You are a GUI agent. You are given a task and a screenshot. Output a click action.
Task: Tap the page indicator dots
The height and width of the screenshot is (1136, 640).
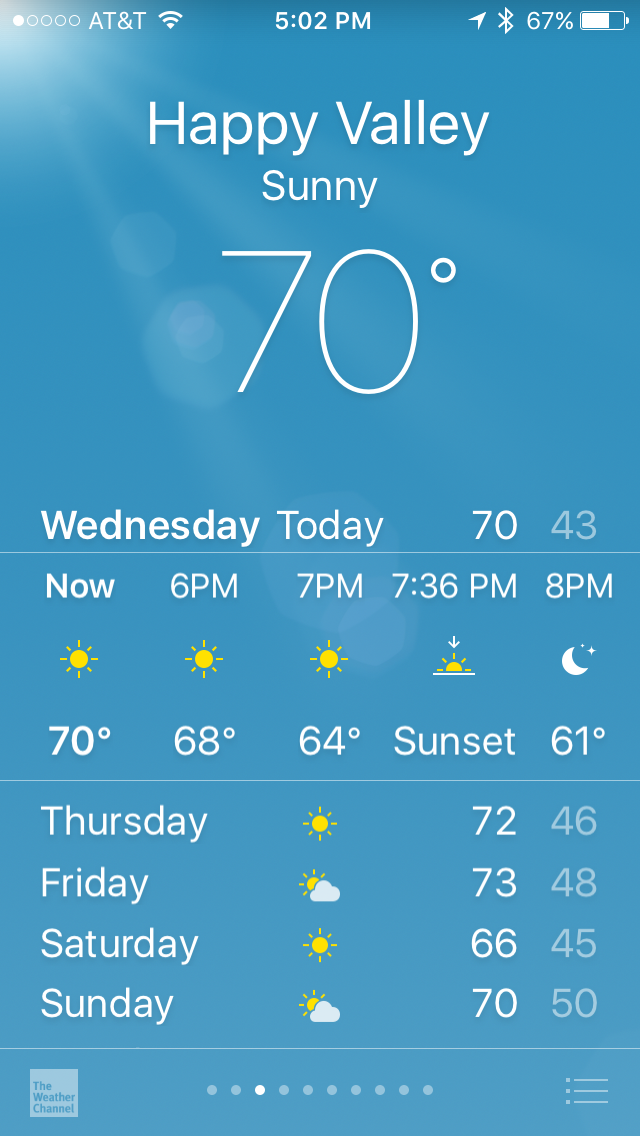(320, 1090)
